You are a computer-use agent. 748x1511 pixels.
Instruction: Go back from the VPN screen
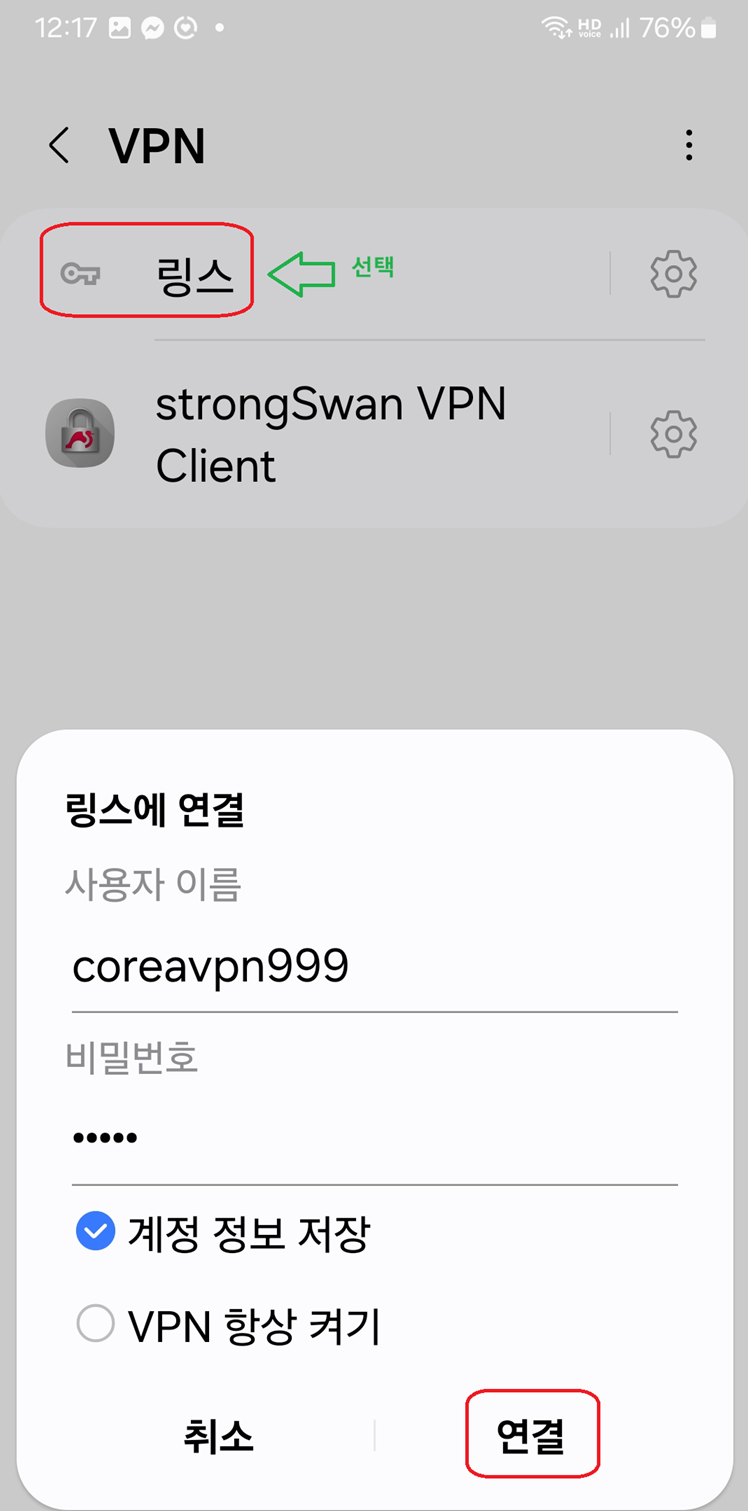pos(60,146)
